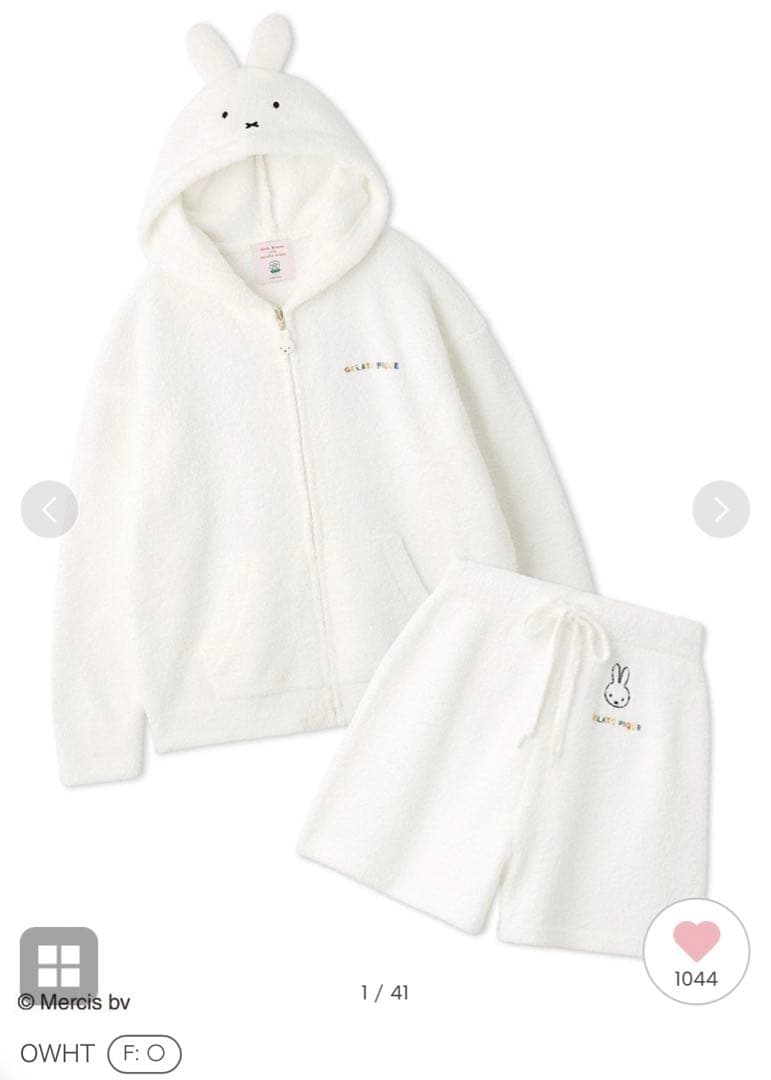The height and width of the screenshot is (1080, 771).
Task: Open the product photo full size
Action: coord(385,480)
